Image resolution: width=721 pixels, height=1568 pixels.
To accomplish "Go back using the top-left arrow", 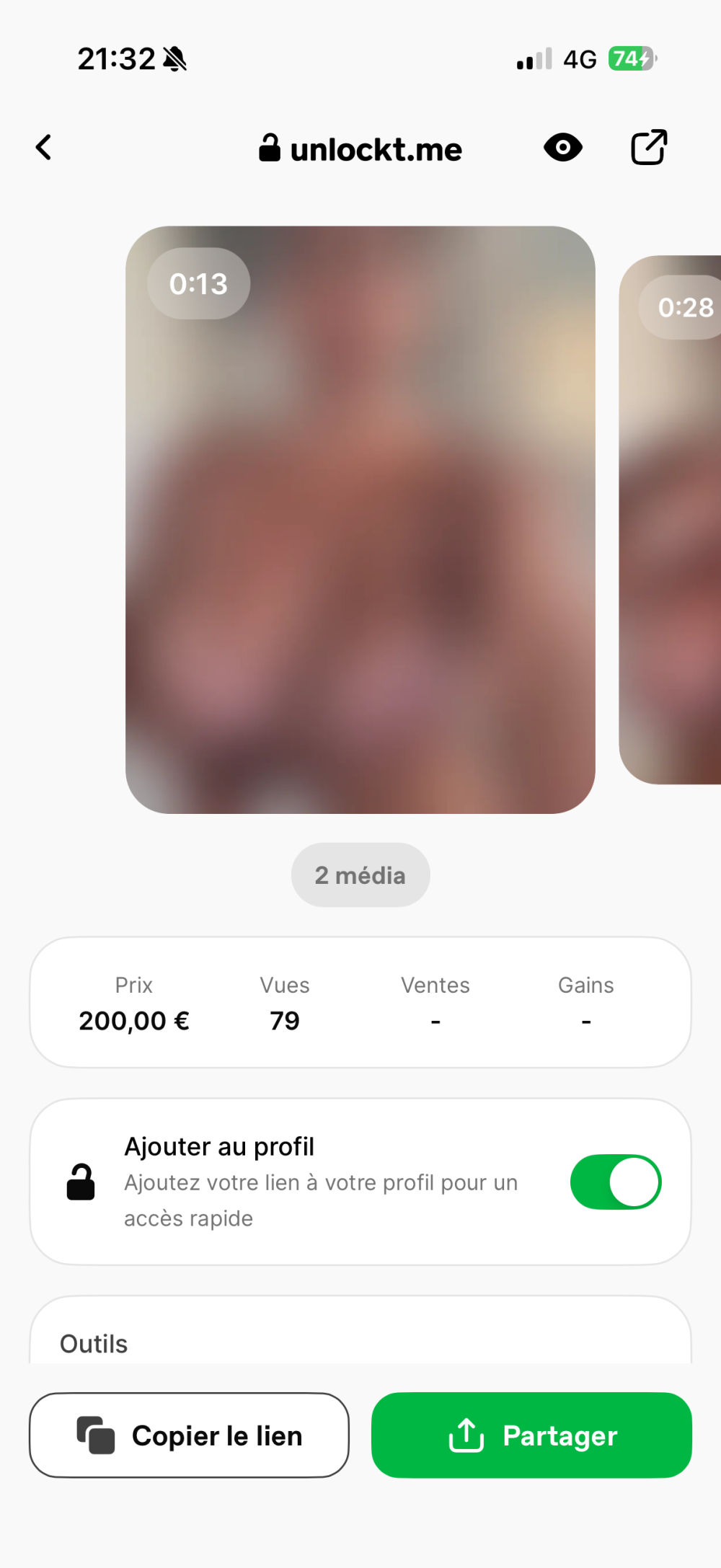I will 44,148.
